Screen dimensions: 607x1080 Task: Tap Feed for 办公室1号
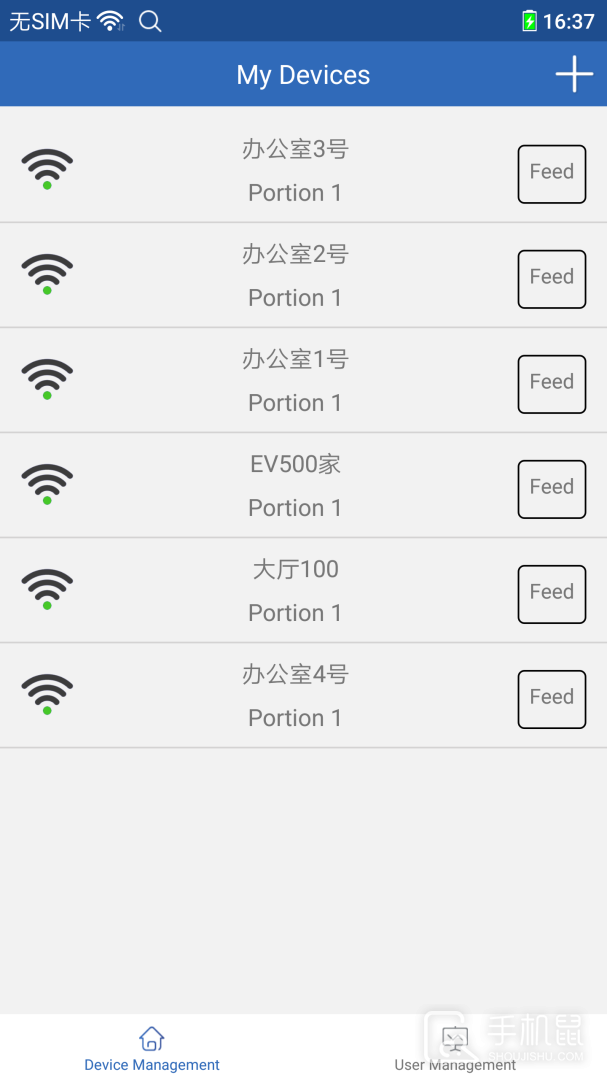tap(551, 384)
